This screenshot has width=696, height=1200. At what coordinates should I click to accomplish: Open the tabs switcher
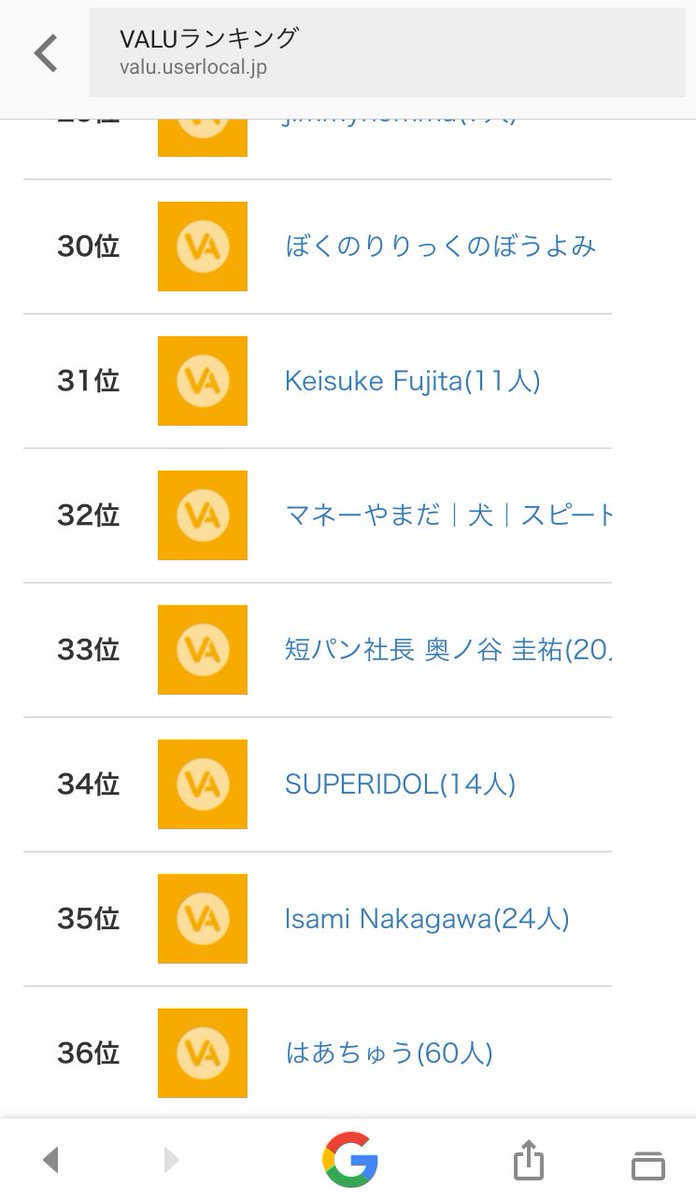(648, 1163)
